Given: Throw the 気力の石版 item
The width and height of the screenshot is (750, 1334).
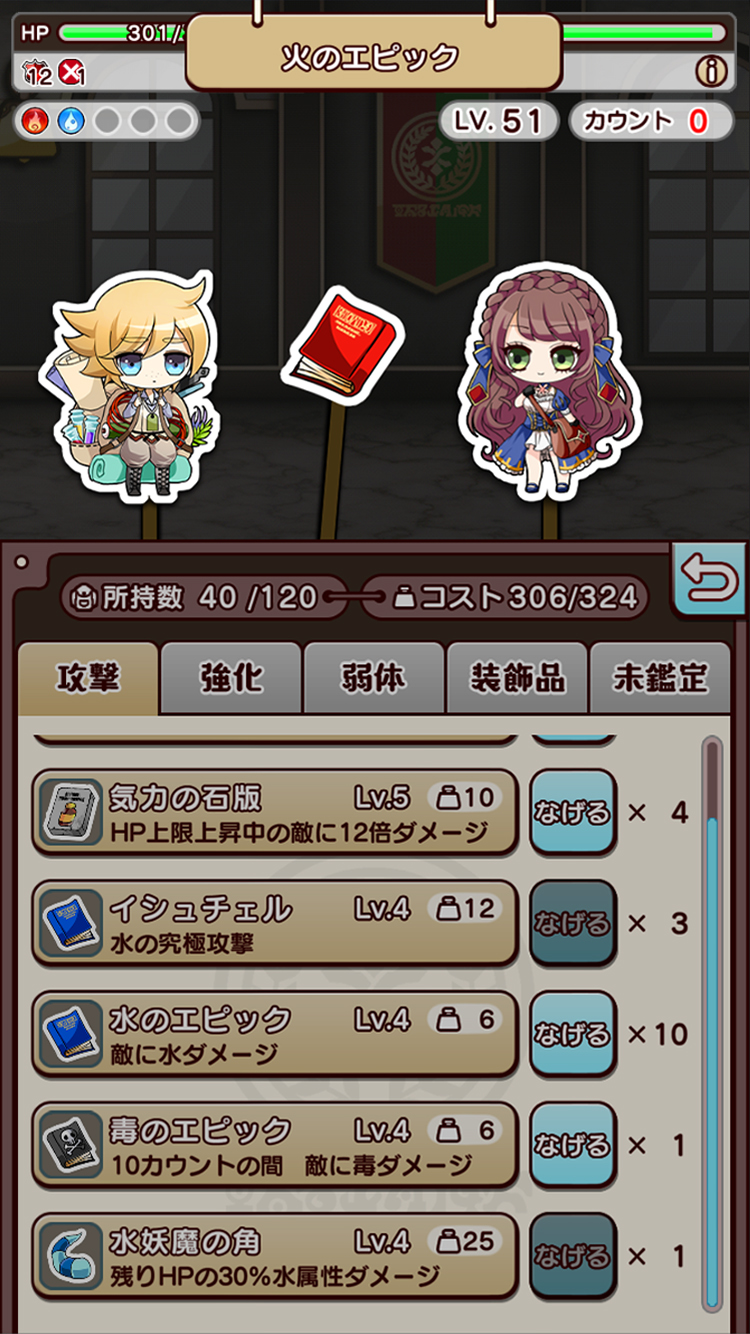Looking at the screenshot, I should (571, 812).
